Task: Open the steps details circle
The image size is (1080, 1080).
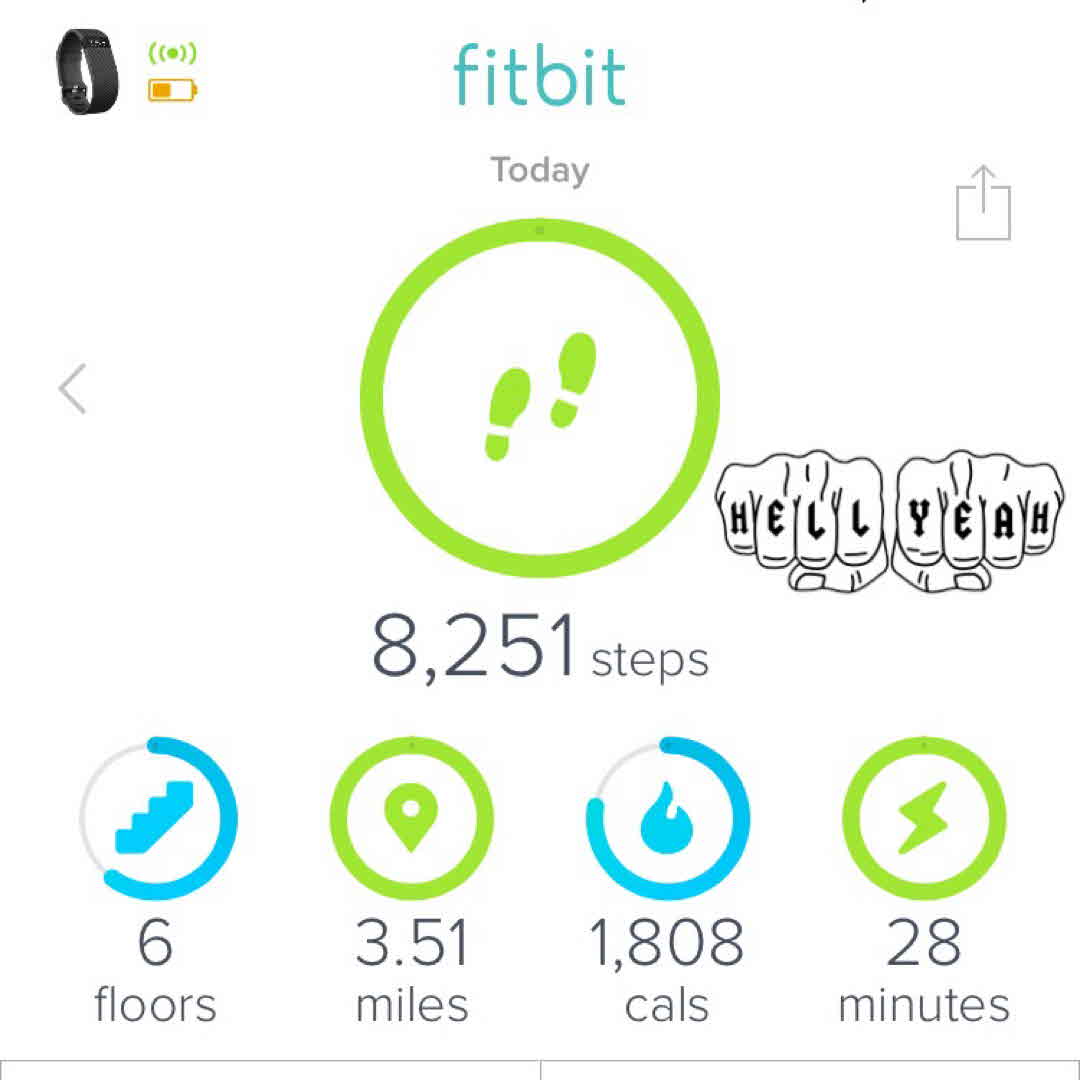Action: 539,398
